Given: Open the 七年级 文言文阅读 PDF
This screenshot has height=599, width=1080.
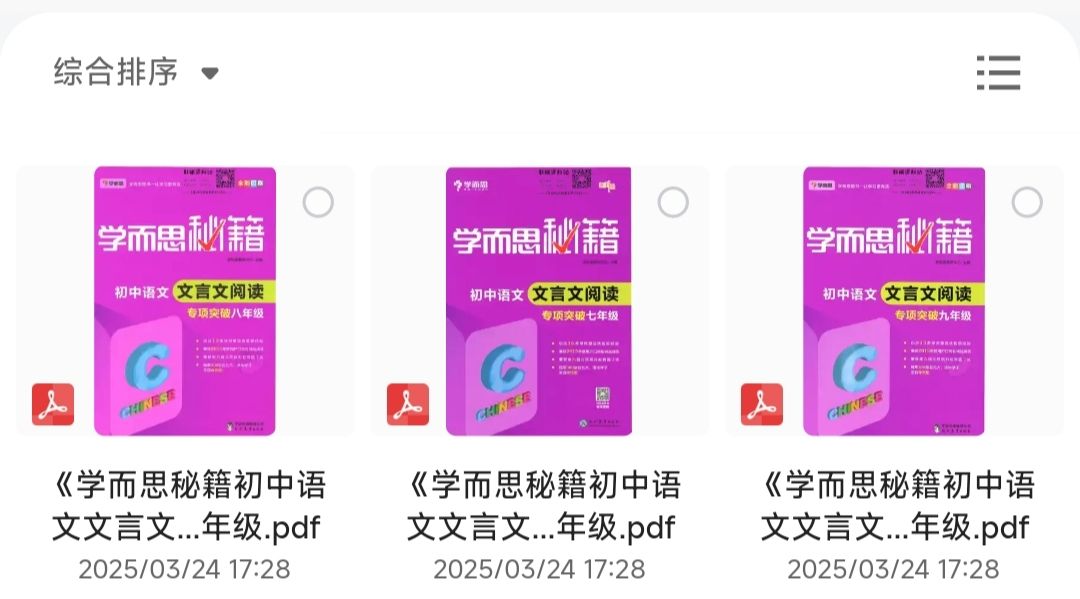Looking at the screenshot, I should pos(539,301).
